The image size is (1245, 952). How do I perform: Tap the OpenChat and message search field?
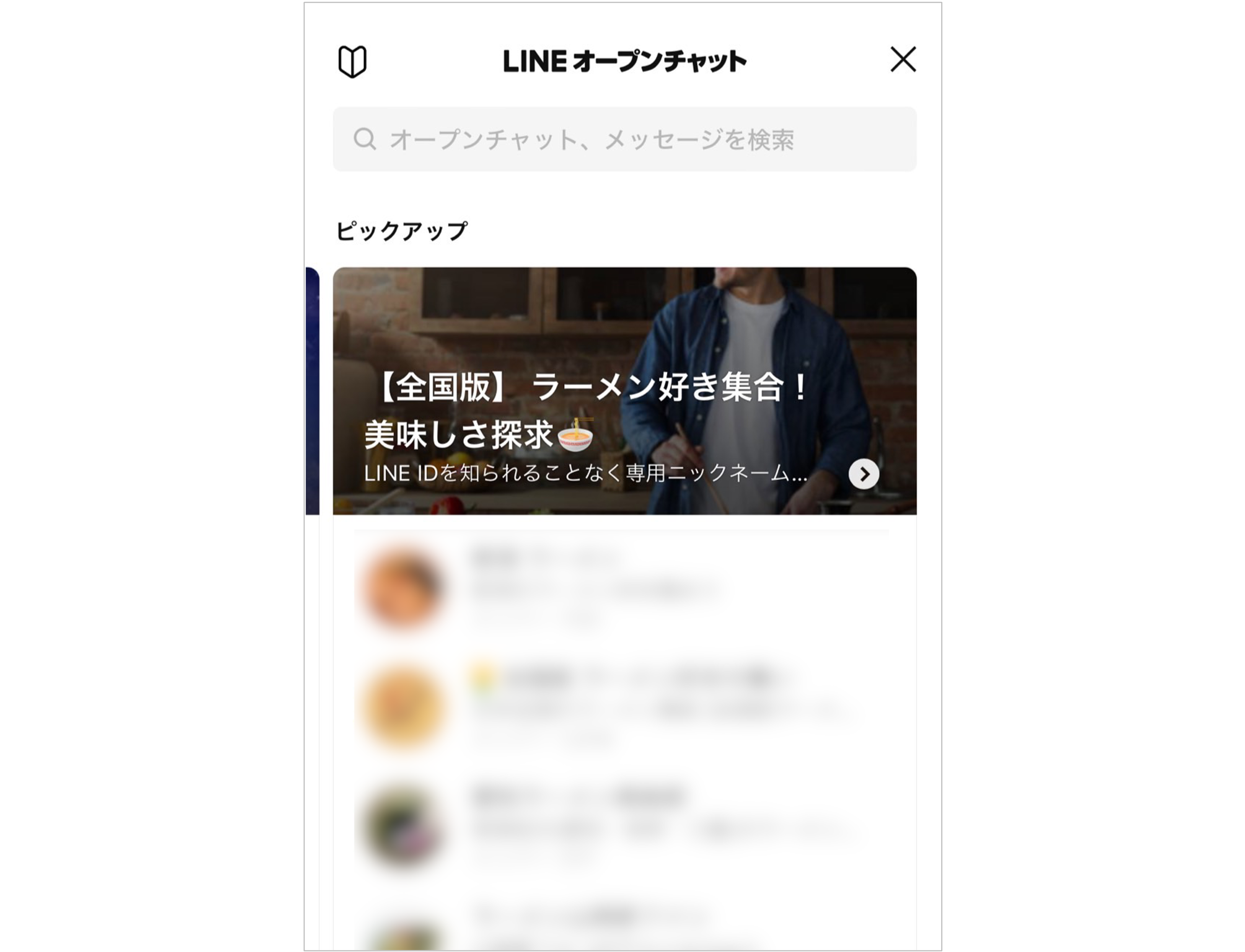point(624,139)
